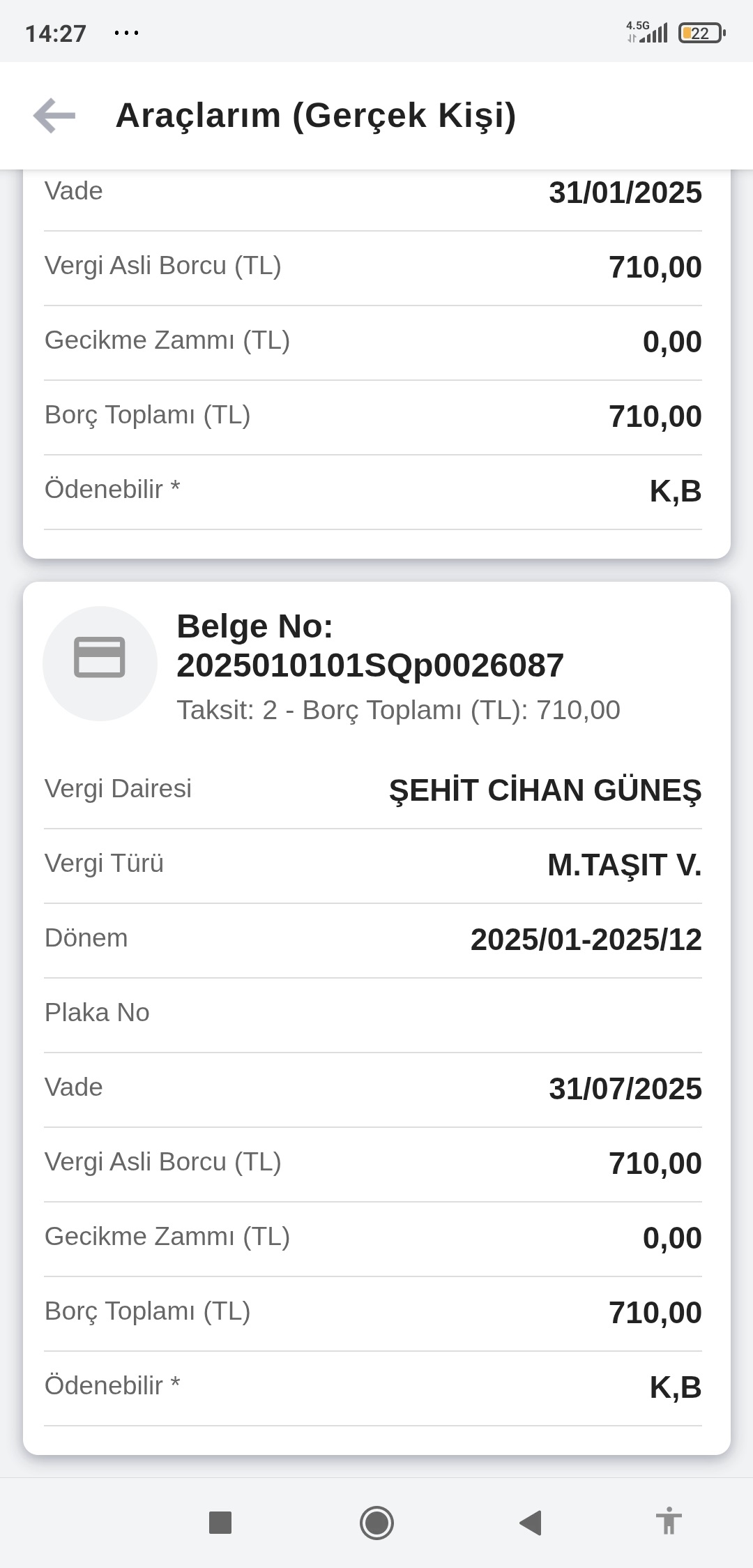Open card for Belge No 2025010101SQp0026087
753x1568 pixels.
click(376, 1018)
